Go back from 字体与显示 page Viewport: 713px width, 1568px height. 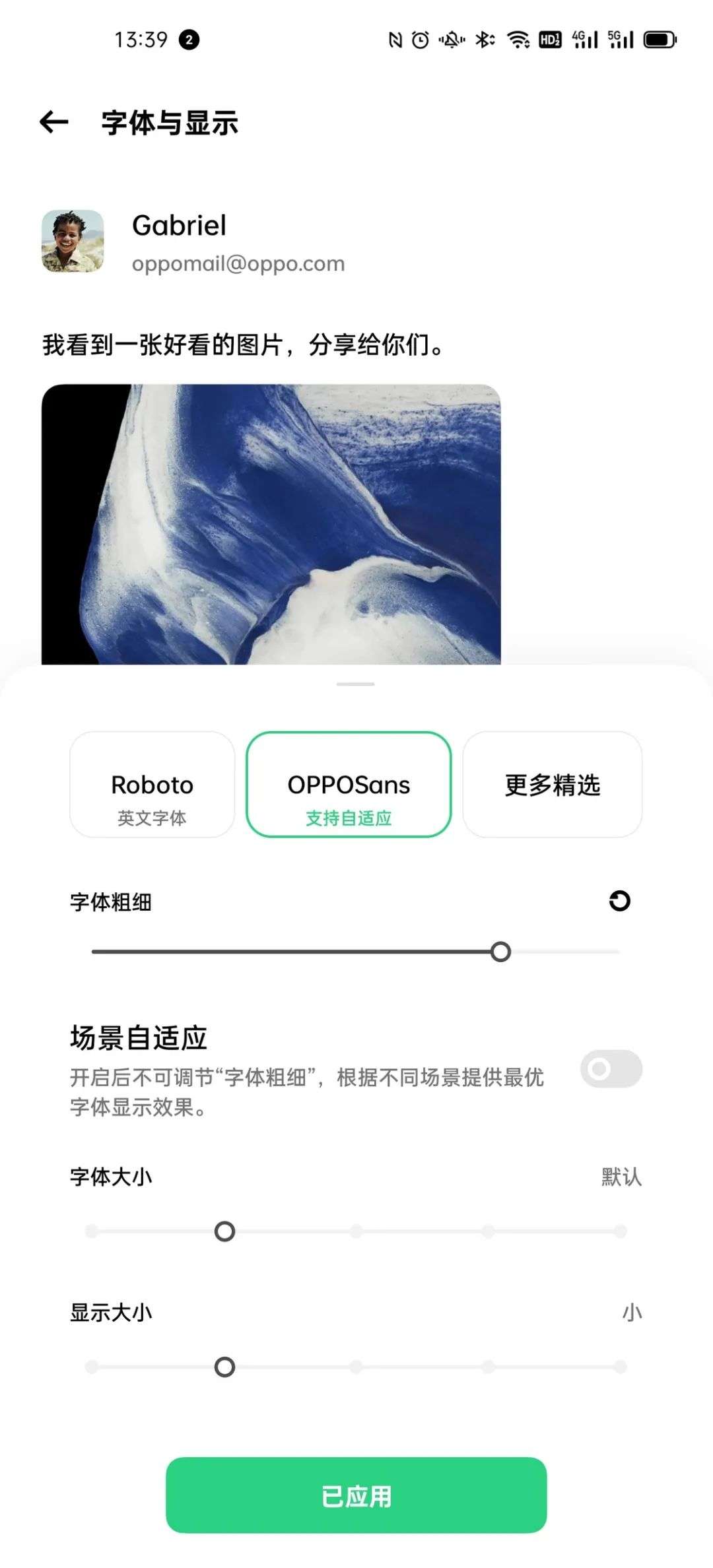pos(54,122)
